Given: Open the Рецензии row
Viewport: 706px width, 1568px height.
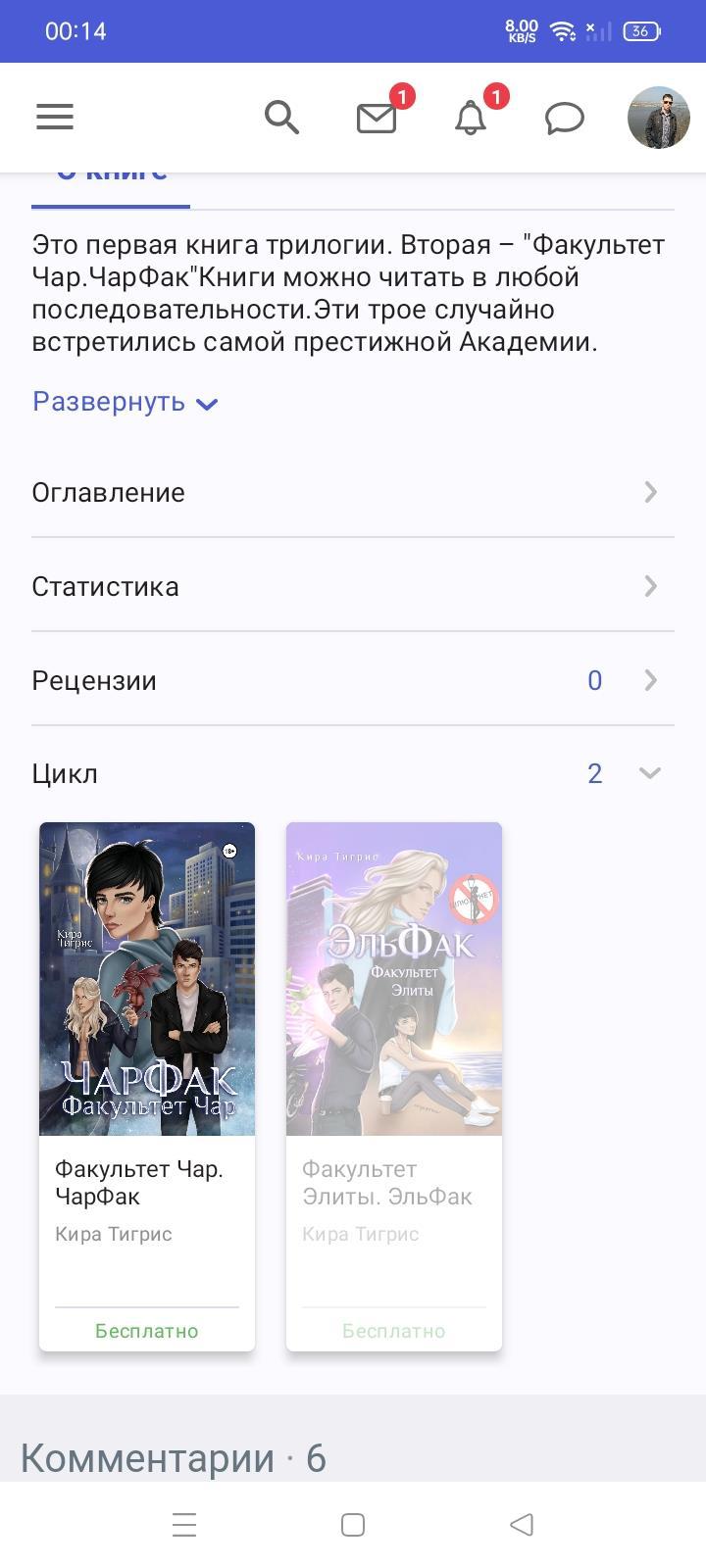Looking at the screenshot, I should coord(353,680).
